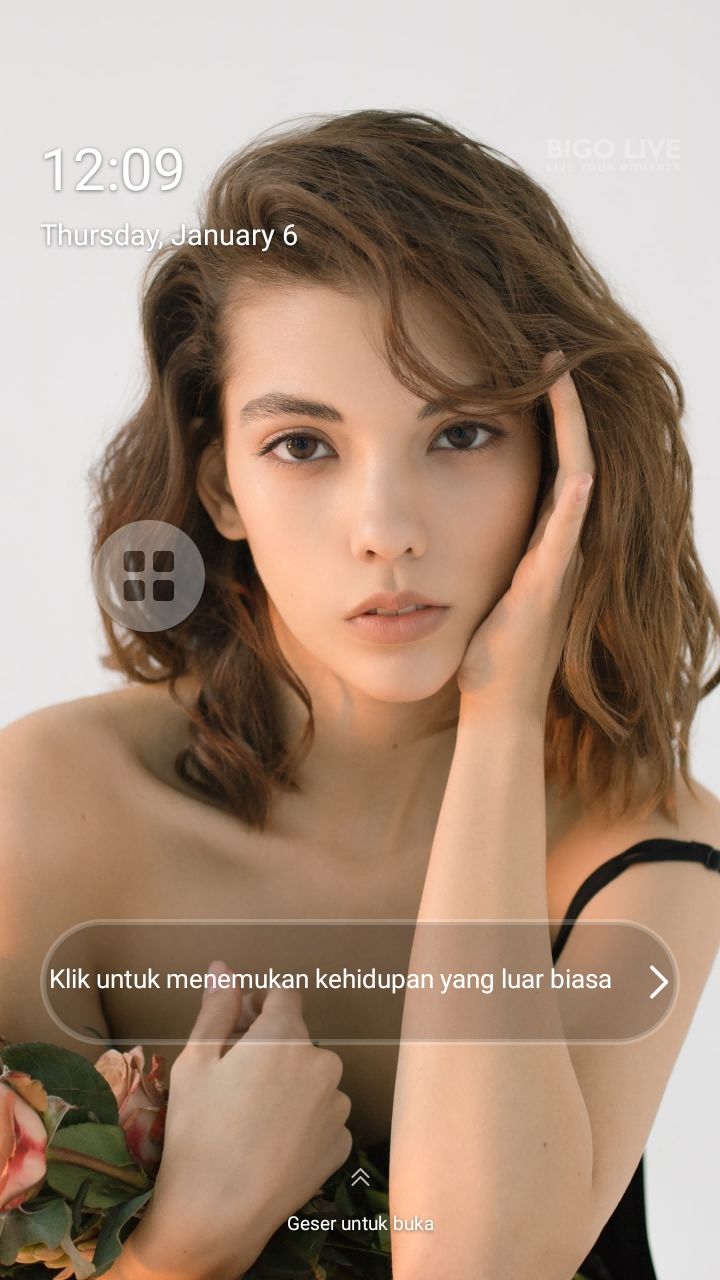Tap the upward chevrons above Geser untuk buka
Image resolution: width=720 pixels, height=1280 pixels.
[360, 1180]
